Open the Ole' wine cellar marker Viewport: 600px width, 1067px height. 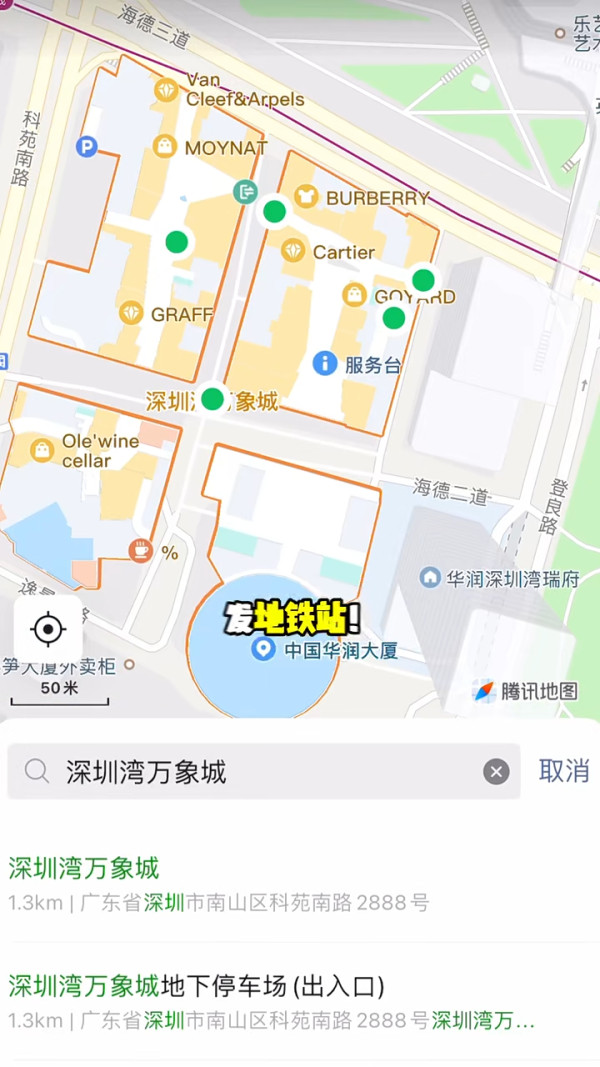(42, 450)
